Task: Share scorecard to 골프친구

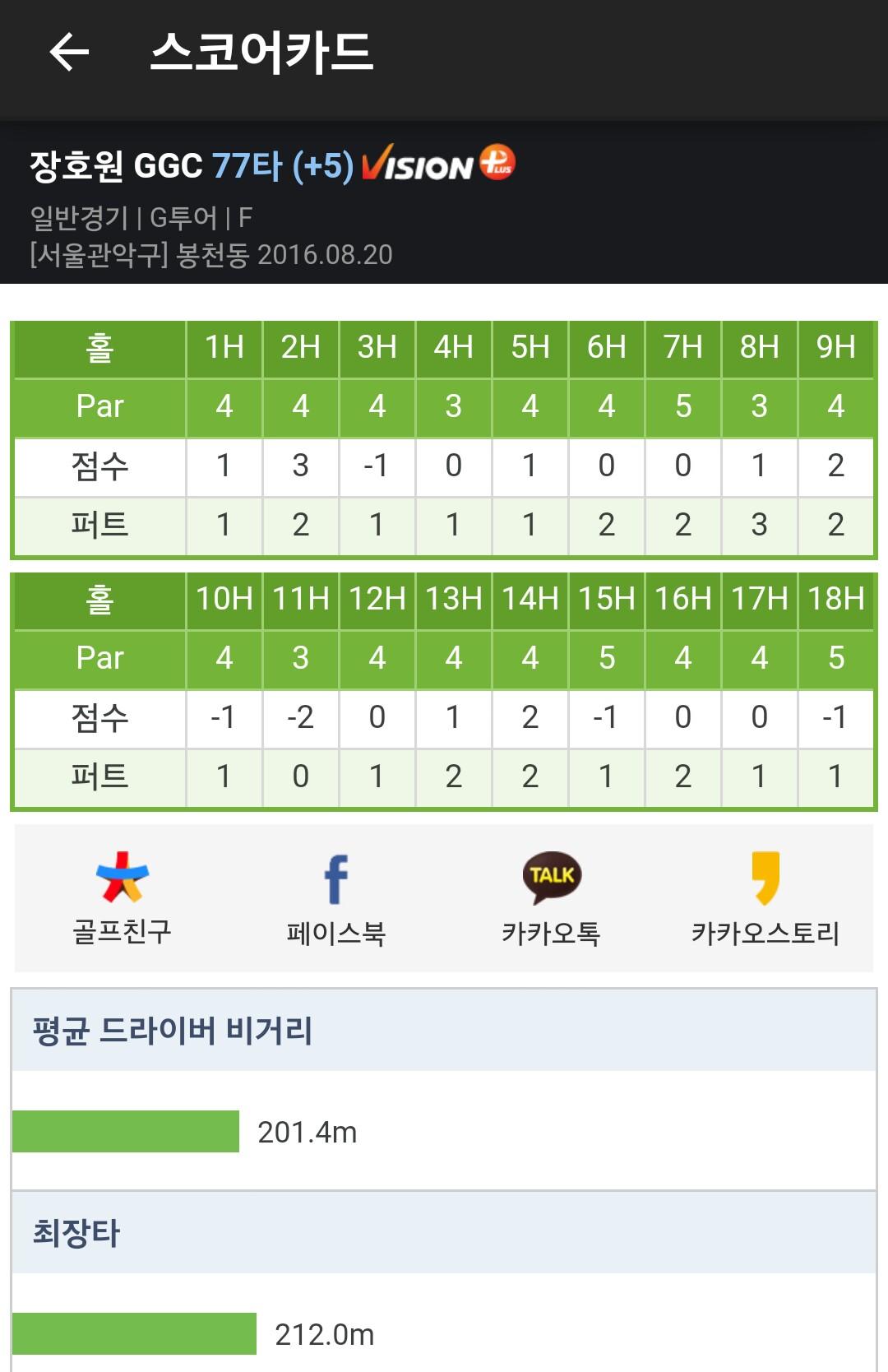Action: [x=122, y=897]
